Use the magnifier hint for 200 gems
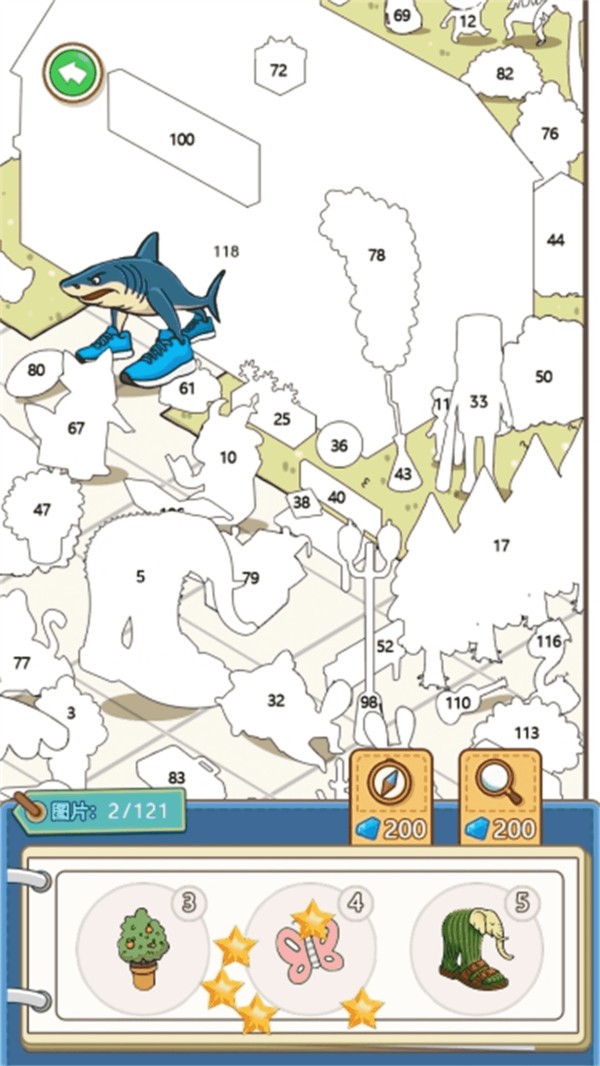The height and width of the screenshot is (1066, 600). (499, 797)
